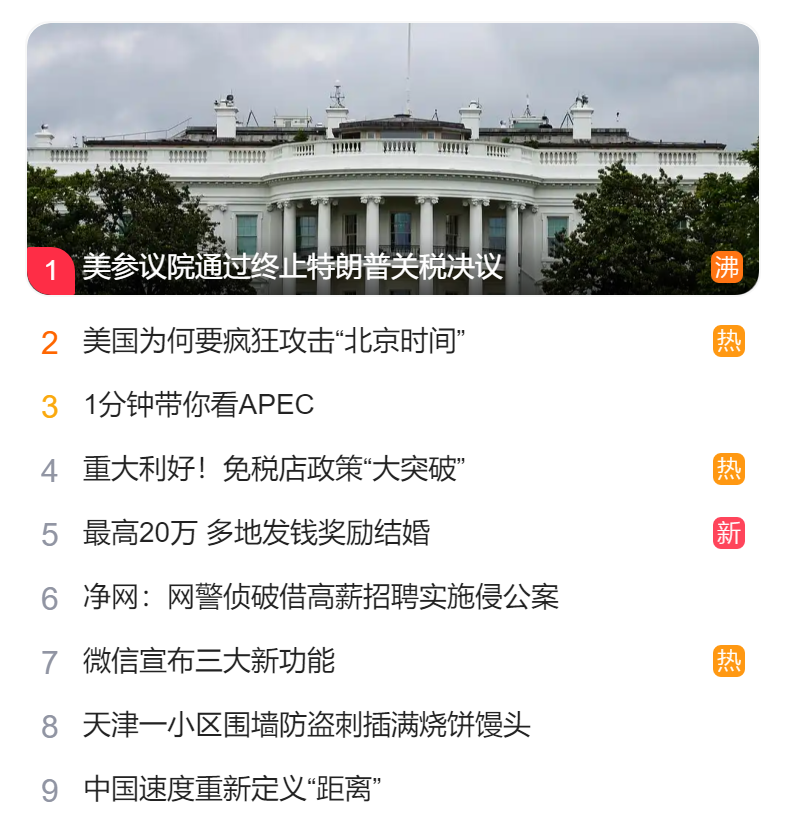Click the "热" badge next to the Beijing time story
Viewport: 802px width, 832px height.
click(731, 341)
